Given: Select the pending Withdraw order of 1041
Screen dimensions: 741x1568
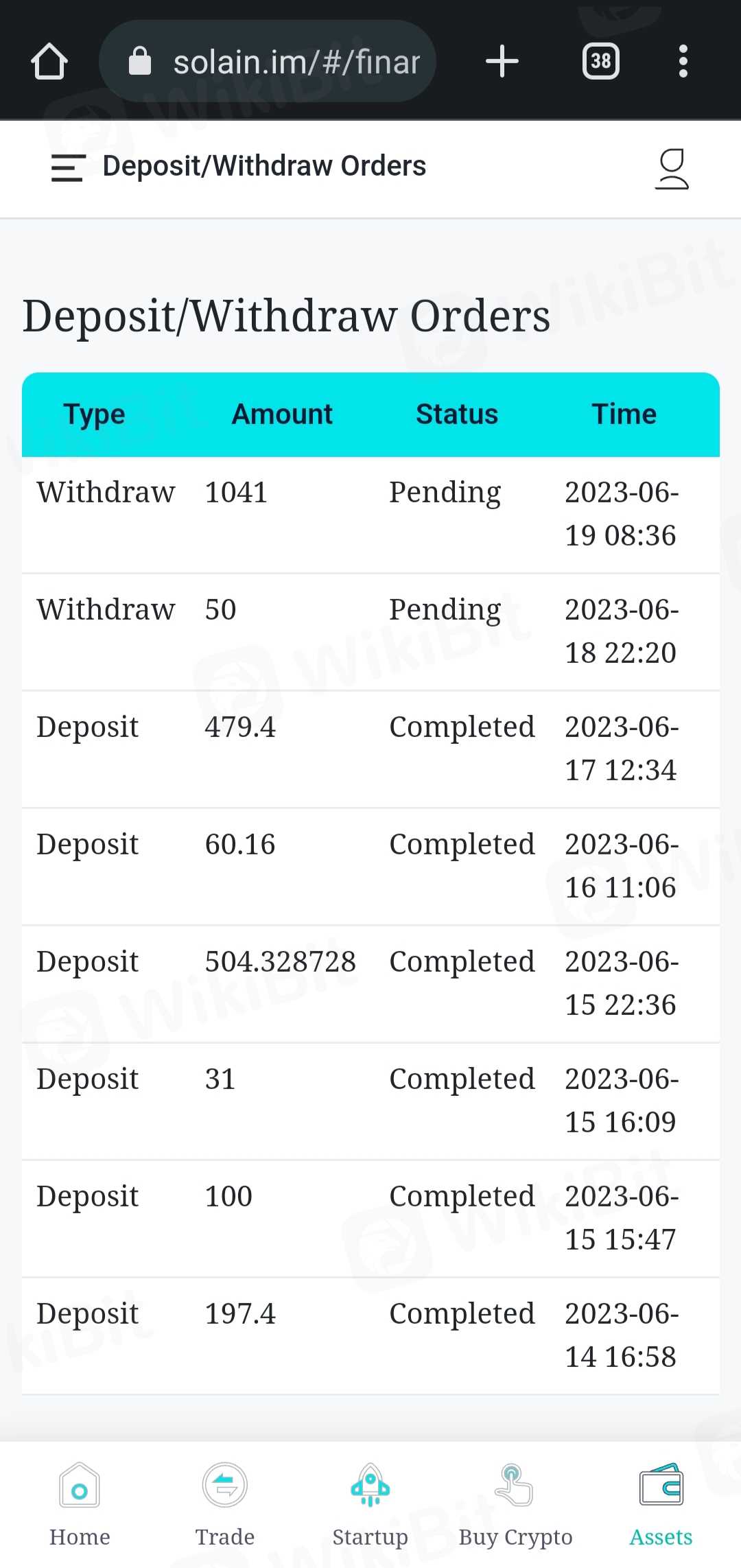Looking at the screenshot, I should coord(370,513).
